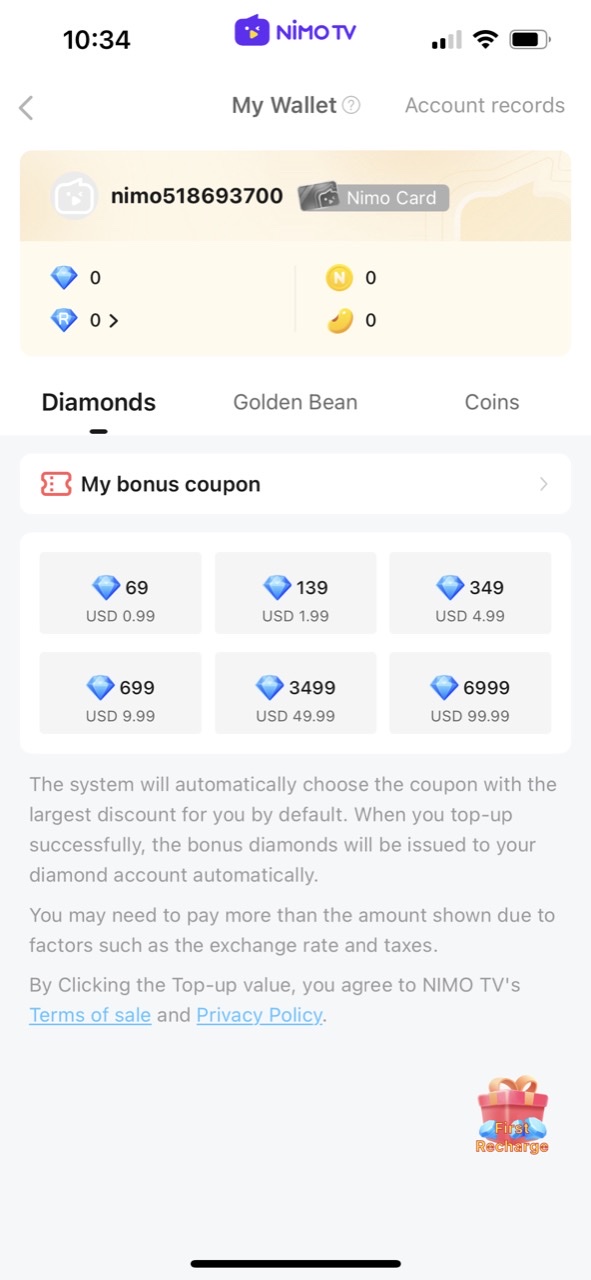
Task: Open the First Recharge gift box
Action: 512,1115
